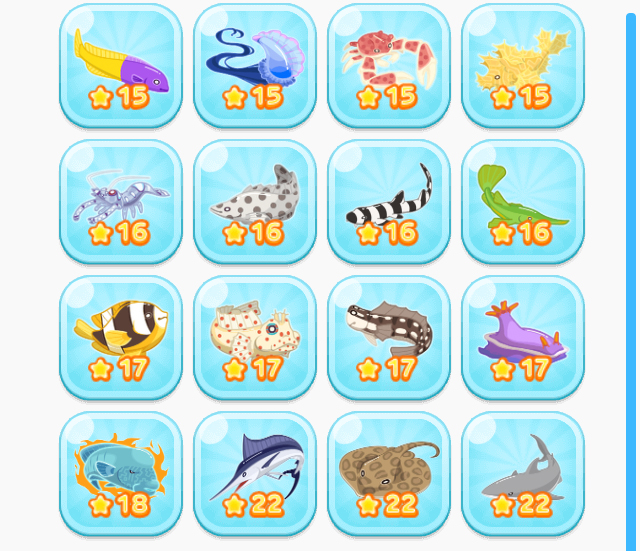
Task: Open the purple sea slug tile
Action: tap(522, 337)
